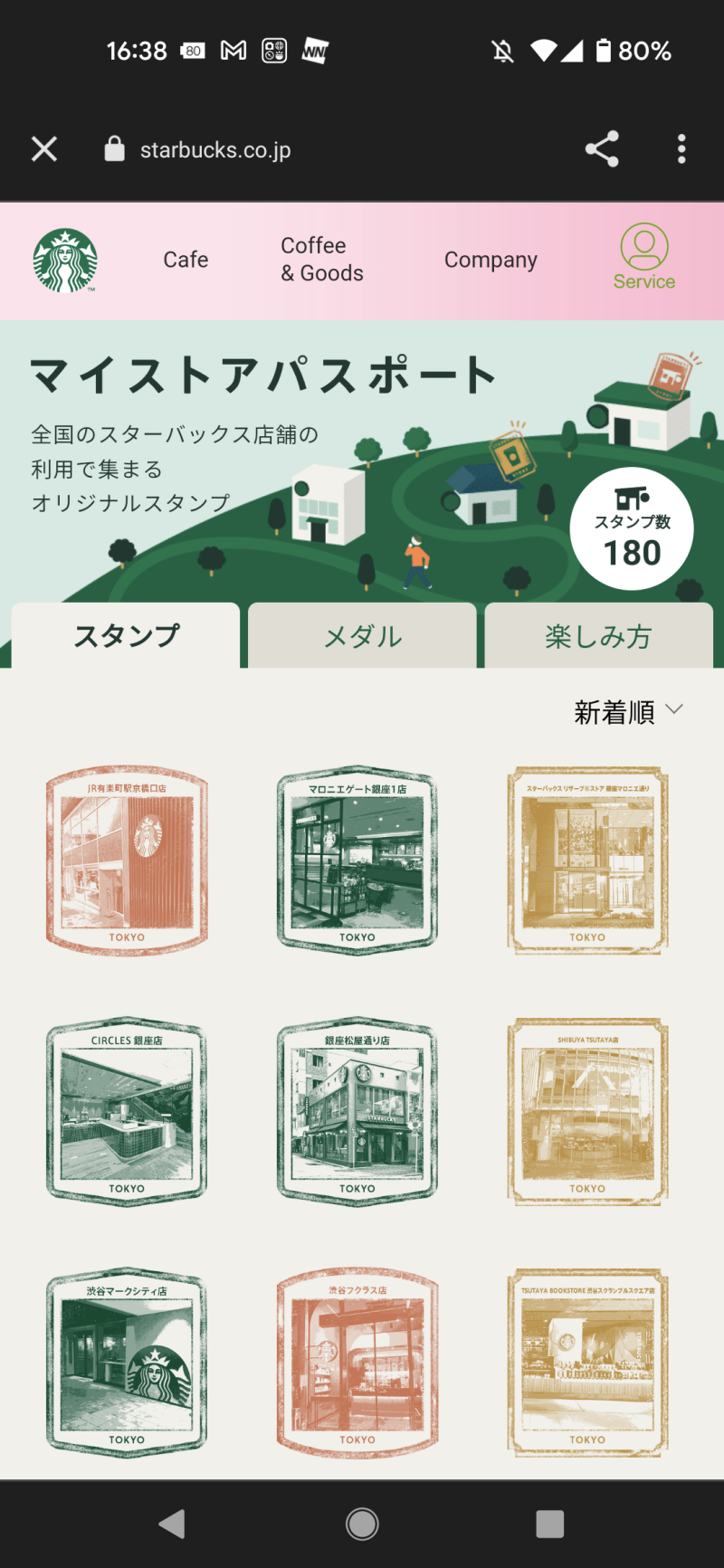The width and height of the screenshot is (724, 1568).
Task: Open the Service account menu
Action: tap(643, 258)
